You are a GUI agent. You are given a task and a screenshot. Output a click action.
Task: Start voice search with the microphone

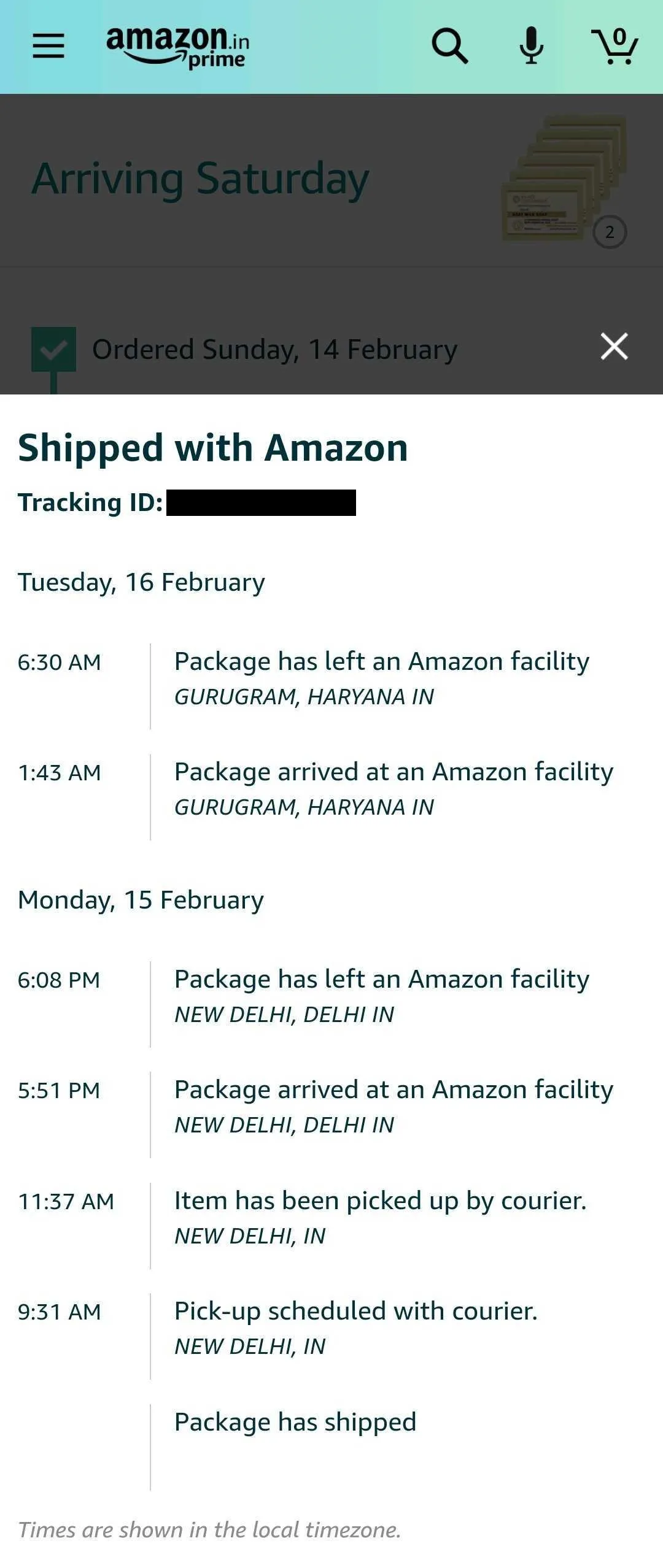[x=531, y=46]
